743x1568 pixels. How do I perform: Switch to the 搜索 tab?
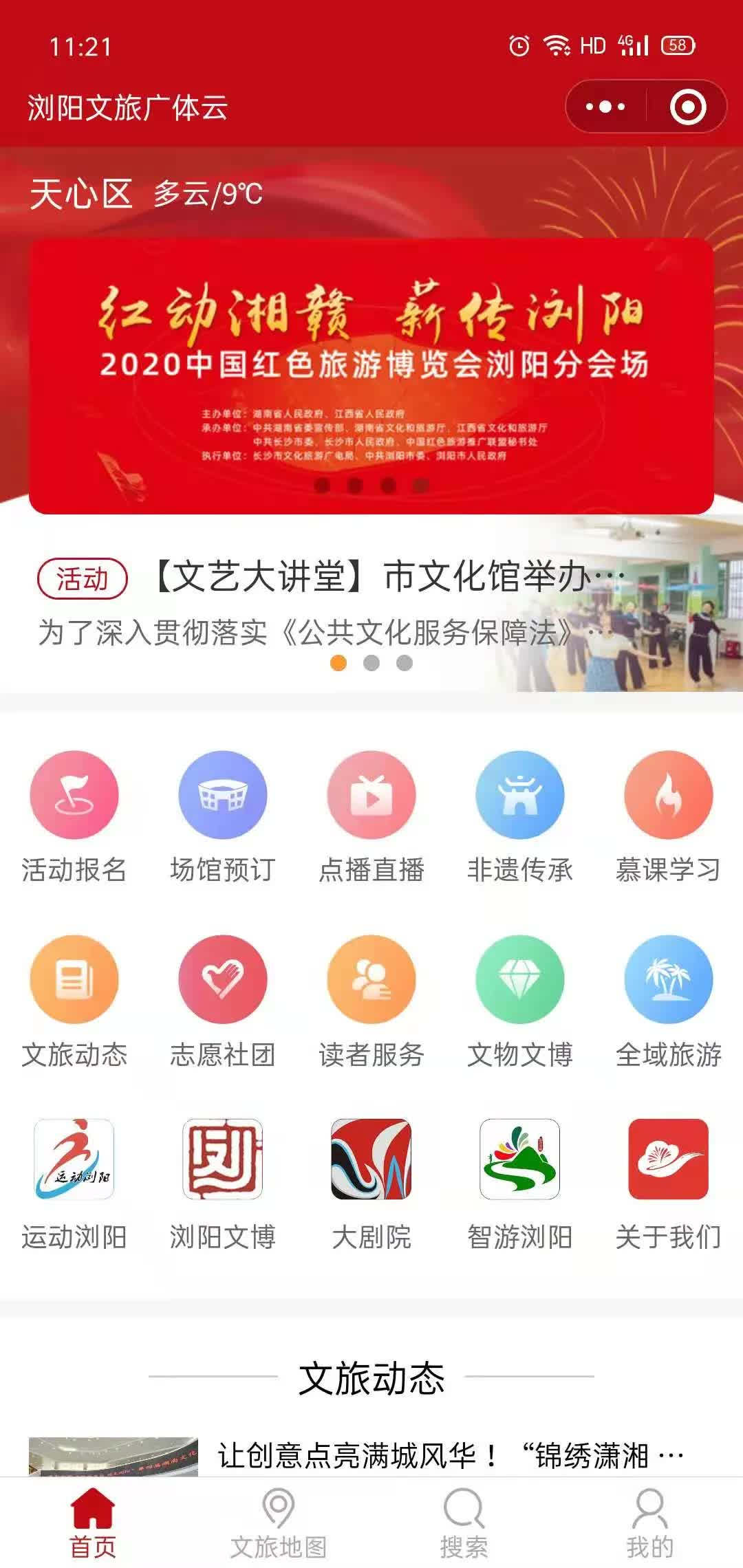coord(464,1524)
